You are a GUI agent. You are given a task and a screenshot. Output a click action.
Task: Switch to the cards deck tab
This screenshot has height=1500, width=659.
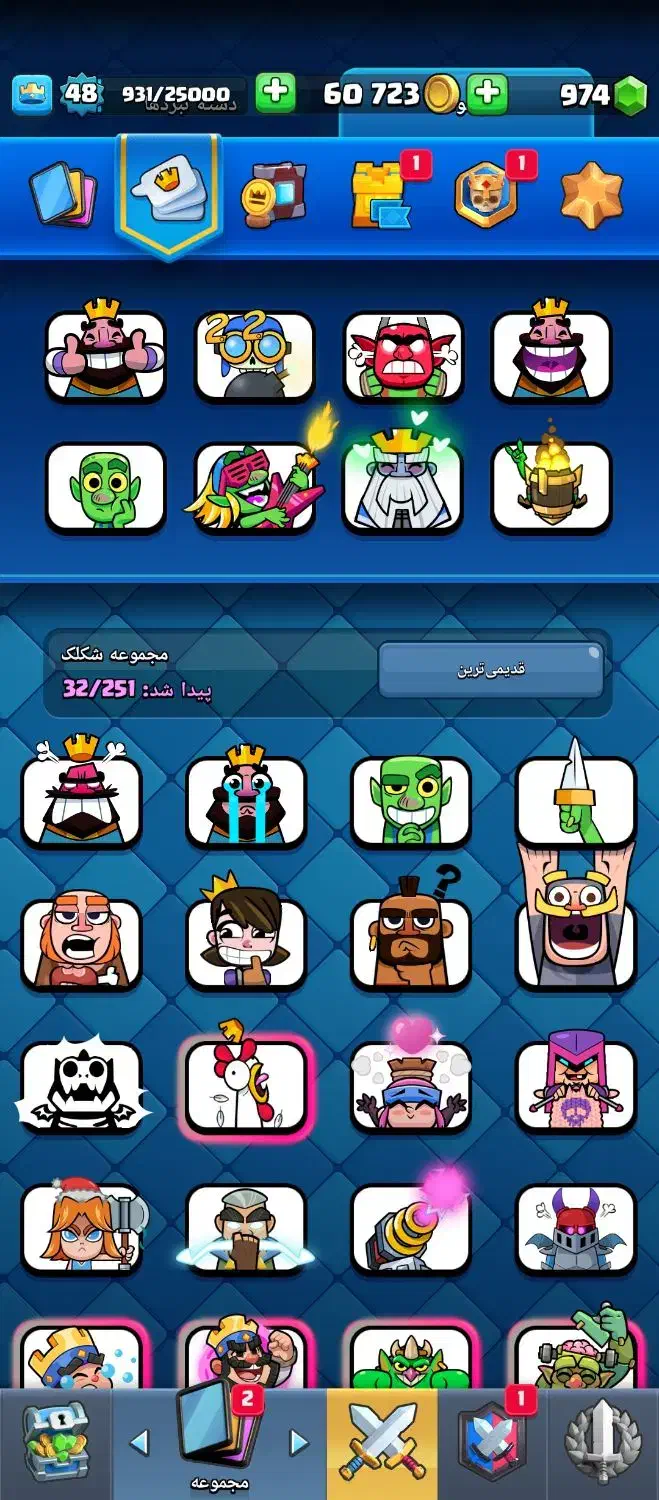pos(62,195)
